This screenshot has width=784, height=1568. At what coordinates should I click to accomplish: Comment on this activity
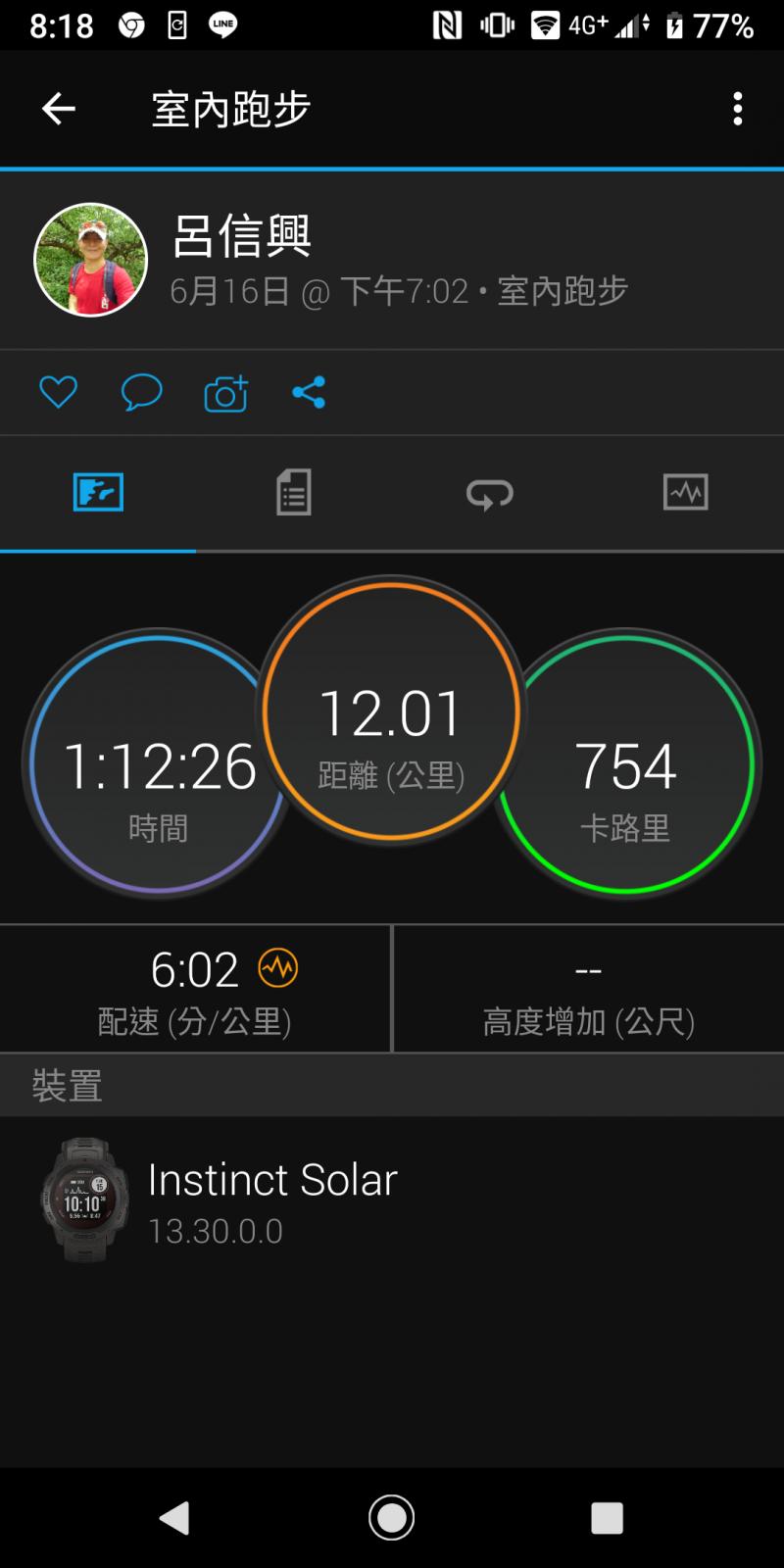141,393
